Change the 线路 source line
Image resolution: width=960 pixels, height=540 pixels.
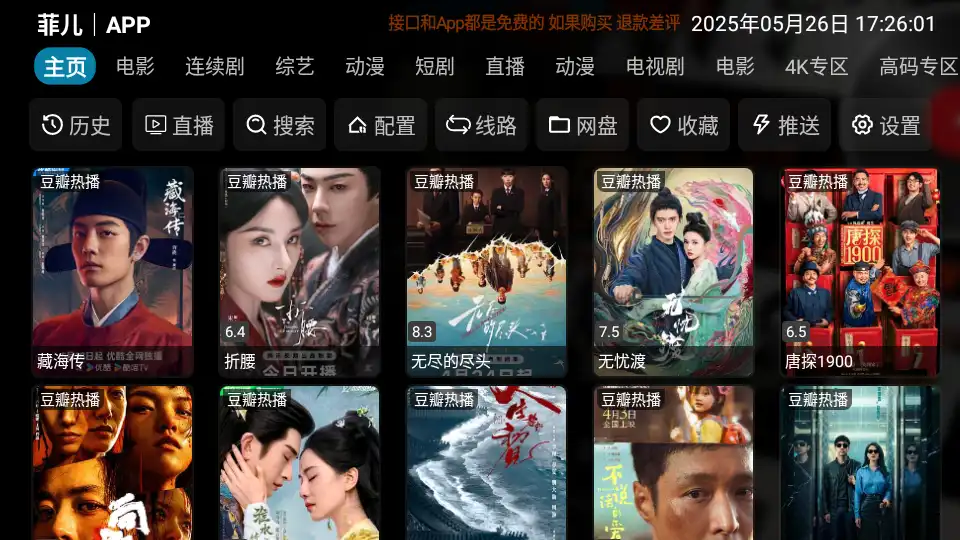481,125
